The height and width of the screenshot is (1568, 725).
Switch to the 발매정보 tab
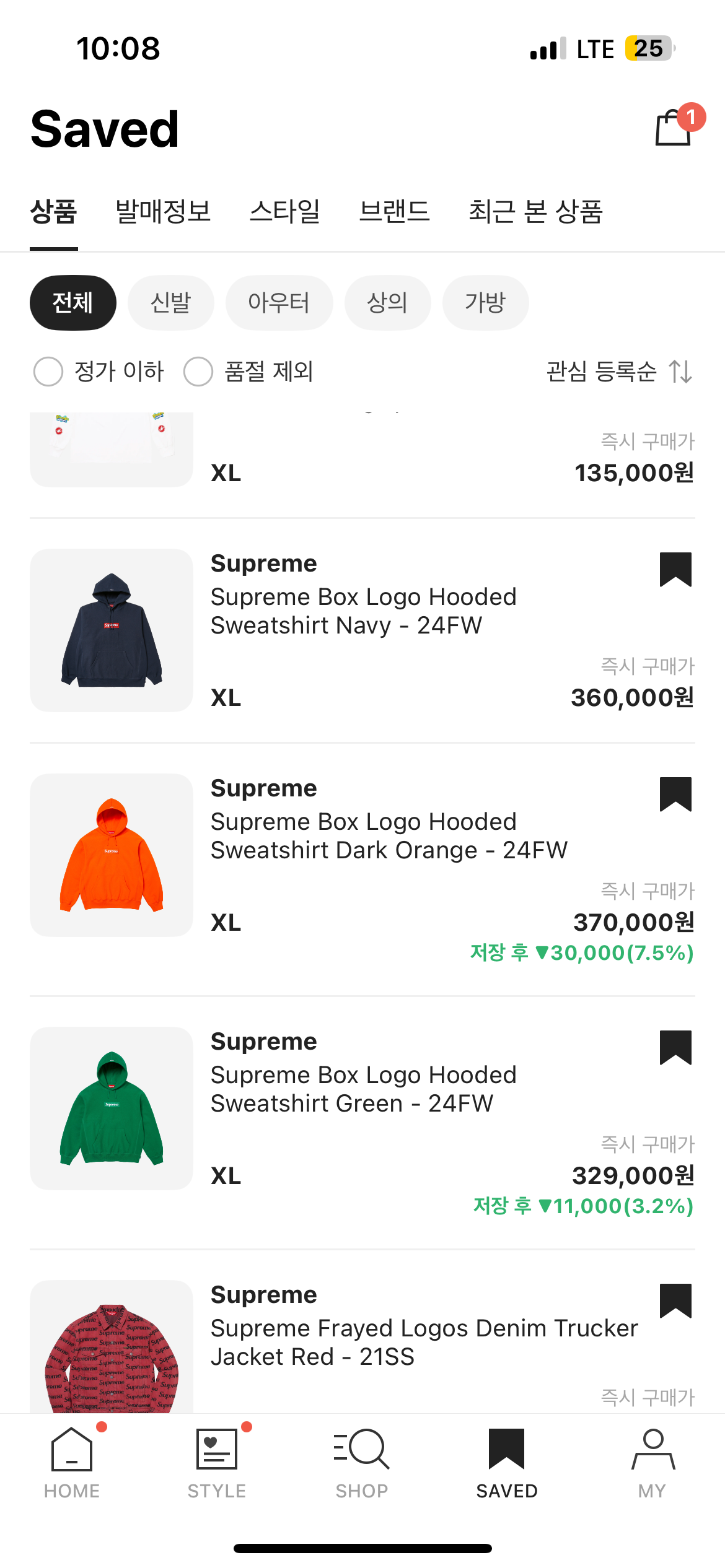163,212
